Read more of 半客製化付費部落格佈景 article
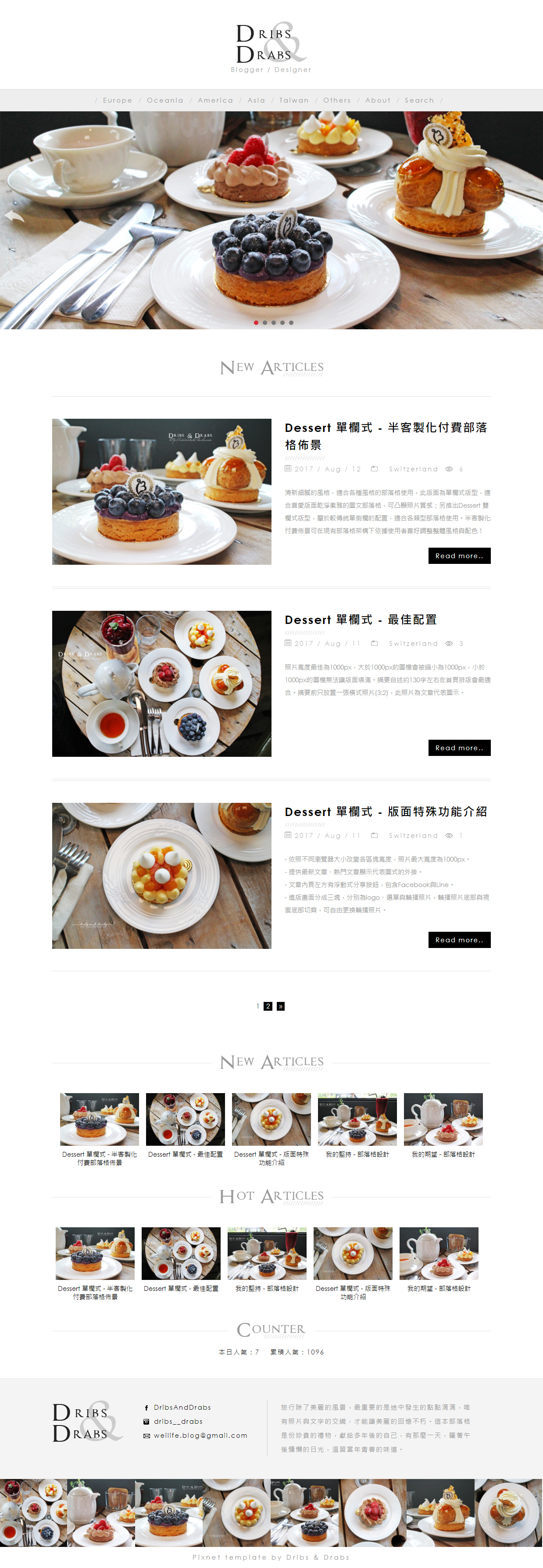Screen dimensions: 543x1568 click(x=459, y=556)
